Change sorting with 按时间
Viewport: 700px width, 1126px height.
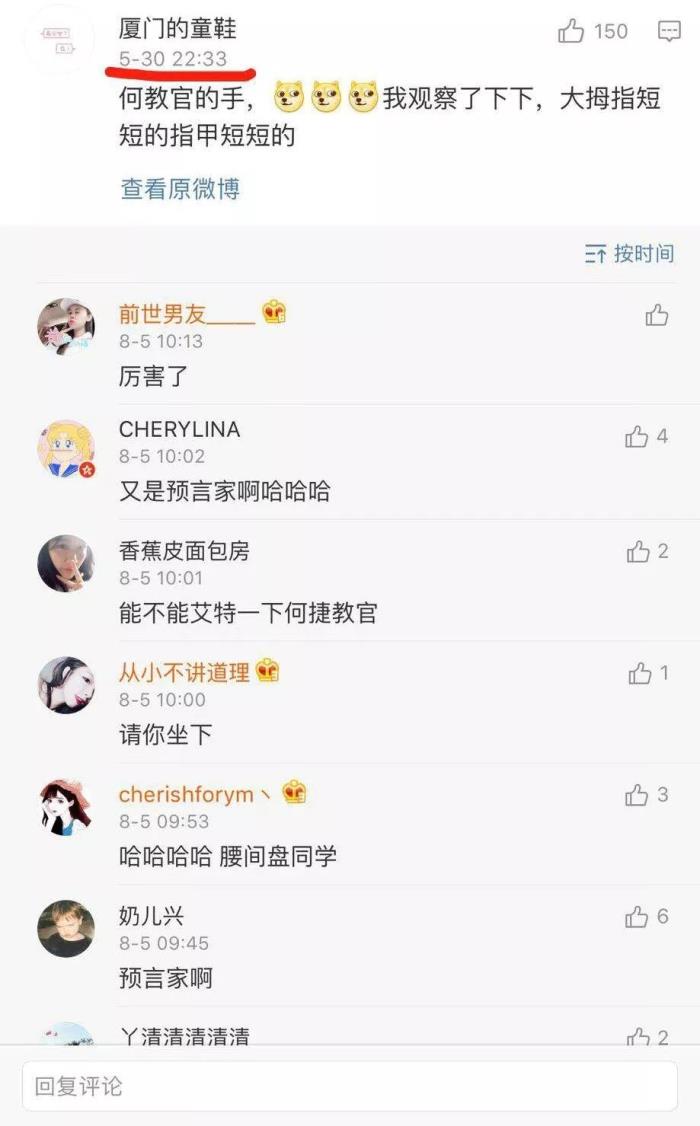[630, 254]
